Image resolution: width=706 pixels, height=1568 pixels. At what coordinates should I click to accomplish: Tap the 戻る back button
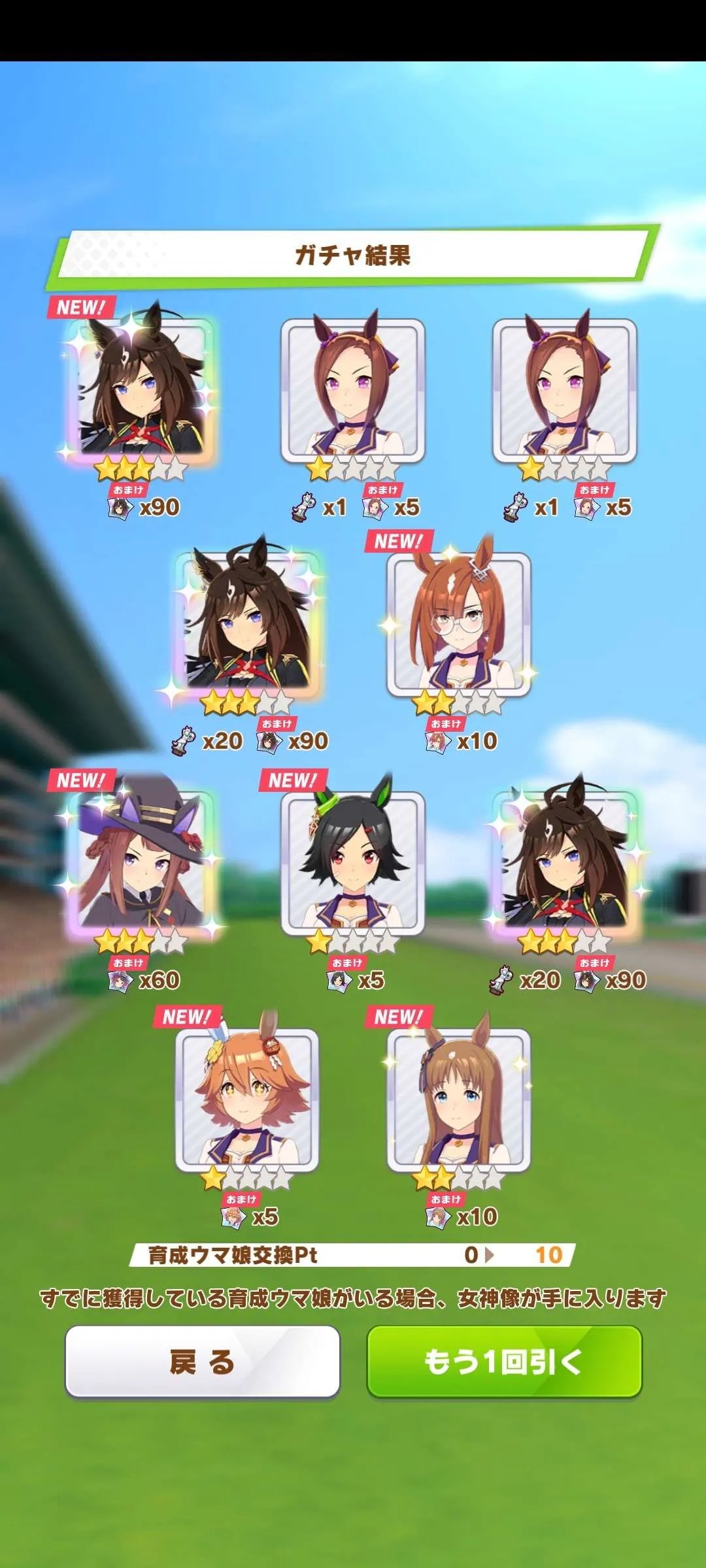tap(202, 1362)
